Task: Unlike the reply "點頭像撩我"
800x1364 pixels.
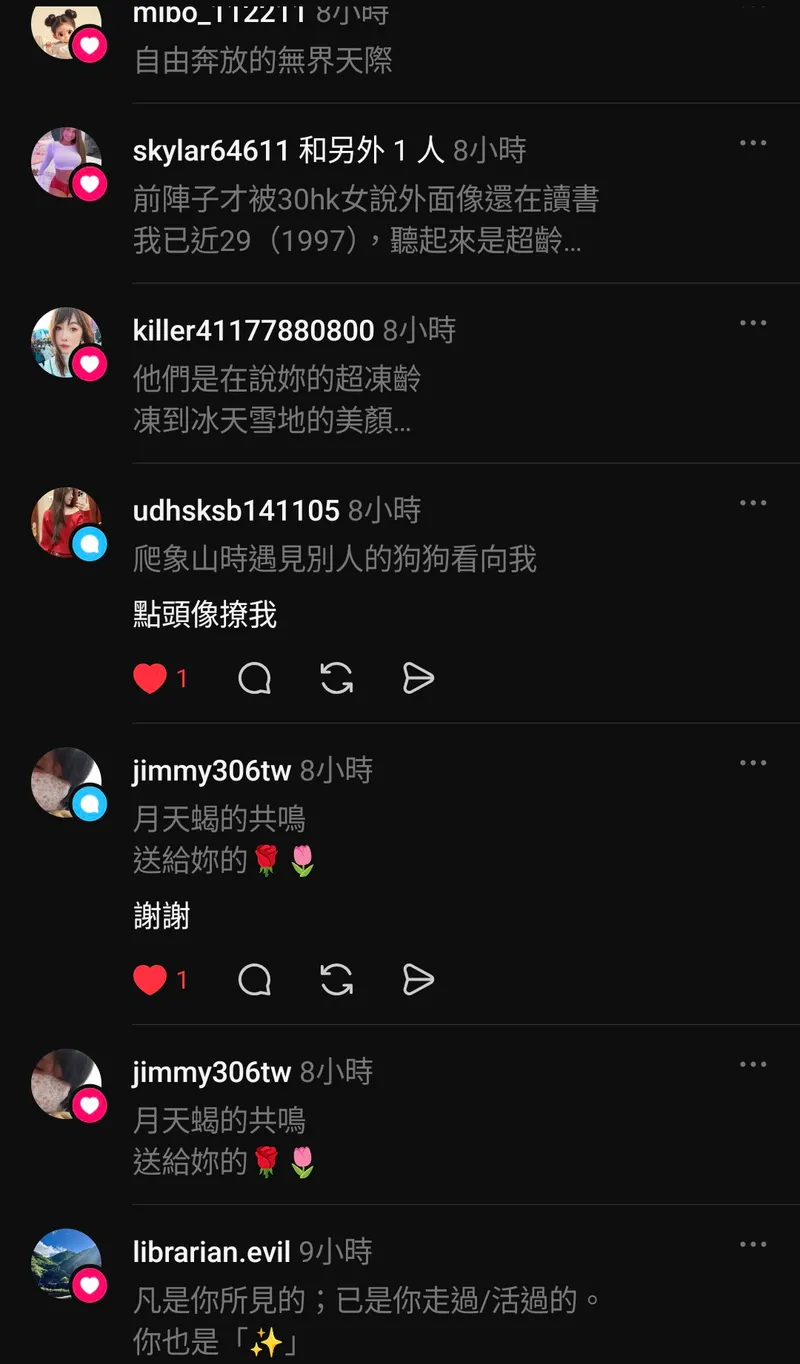Action: click(150, 679)
